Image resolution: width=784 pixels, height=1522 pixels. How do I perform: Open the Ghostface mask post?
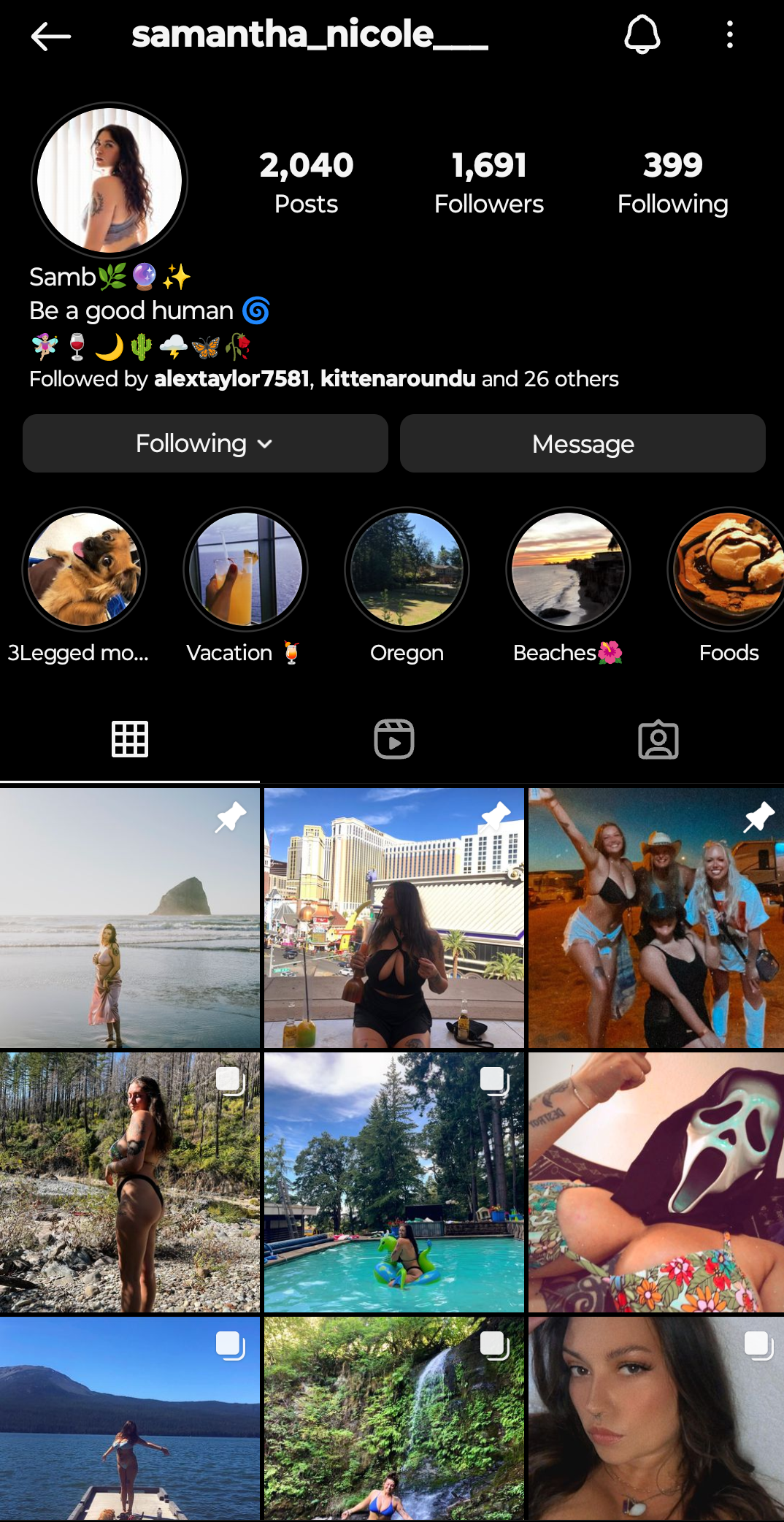coord(656,1182)
